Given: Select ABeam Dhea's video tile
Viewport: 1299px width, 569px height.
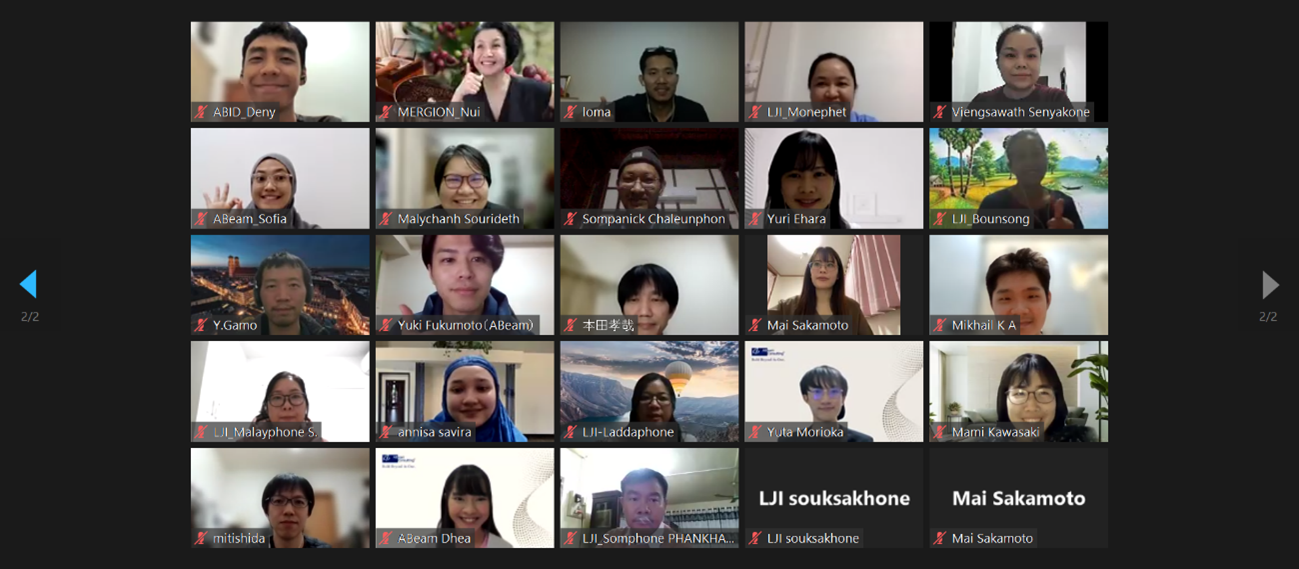Looking at the screenshot, I should pyautogui.click(x=464, y=497).
